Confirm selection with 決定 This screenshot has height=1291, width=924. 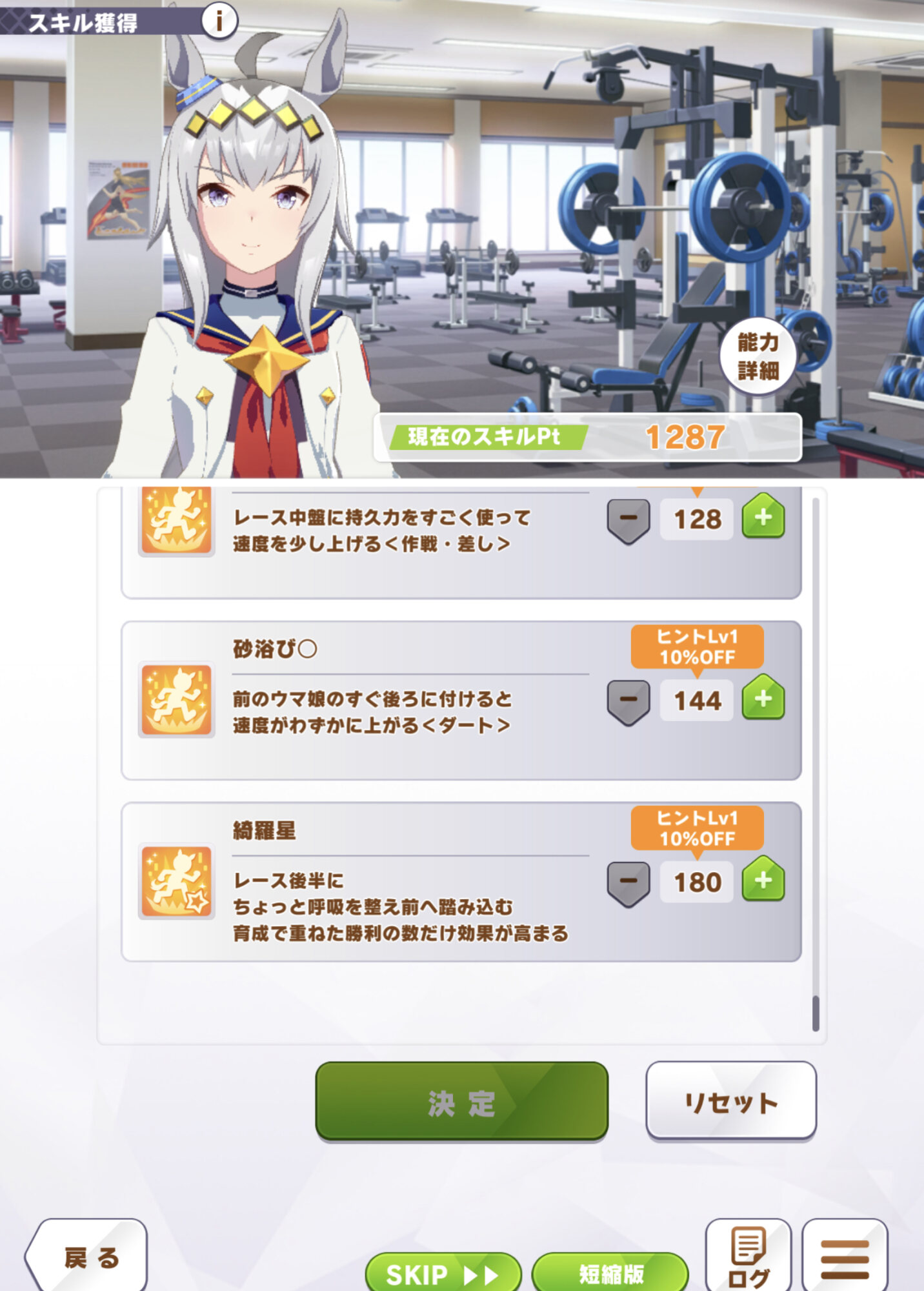tap(461, 1102)
